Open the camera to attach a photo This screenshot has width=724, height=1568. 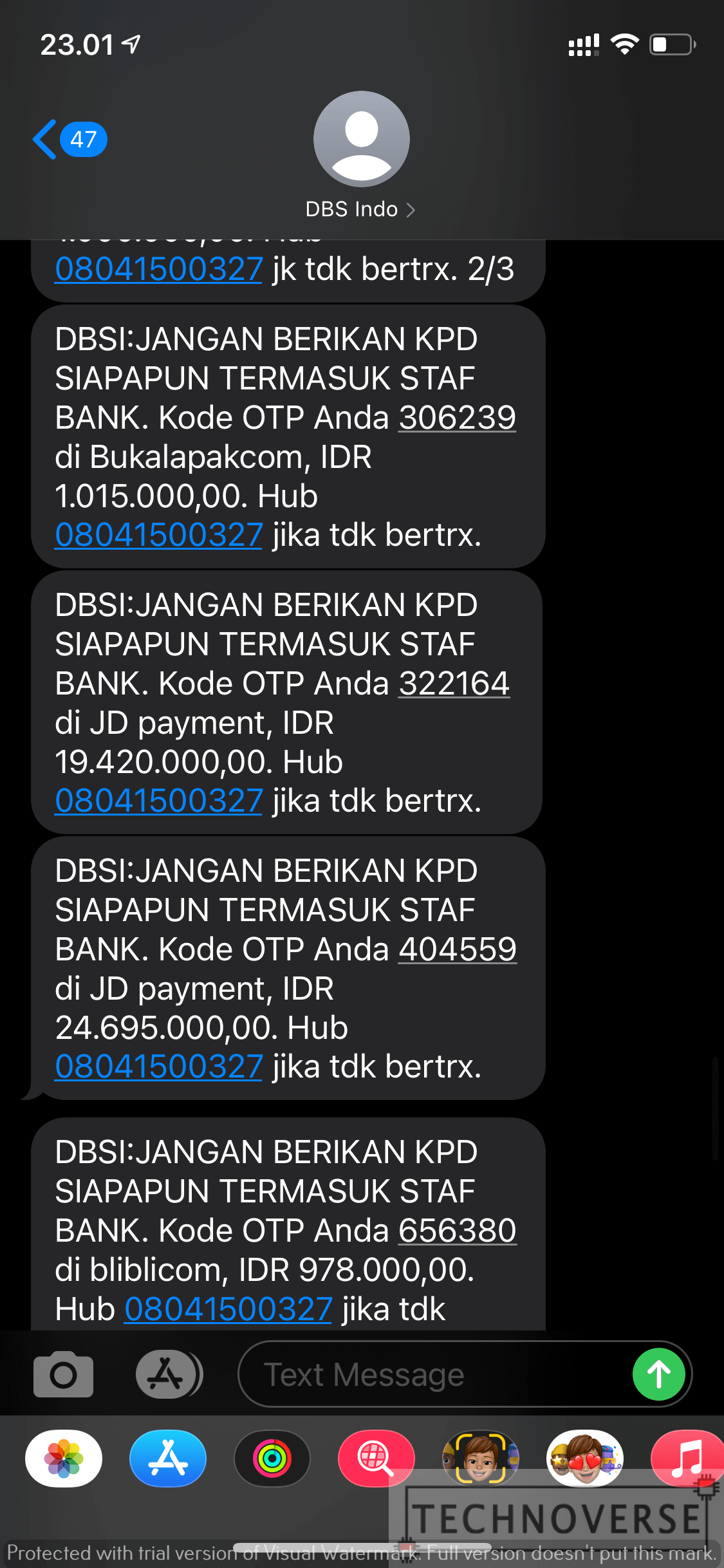[x=63, y=1374]
